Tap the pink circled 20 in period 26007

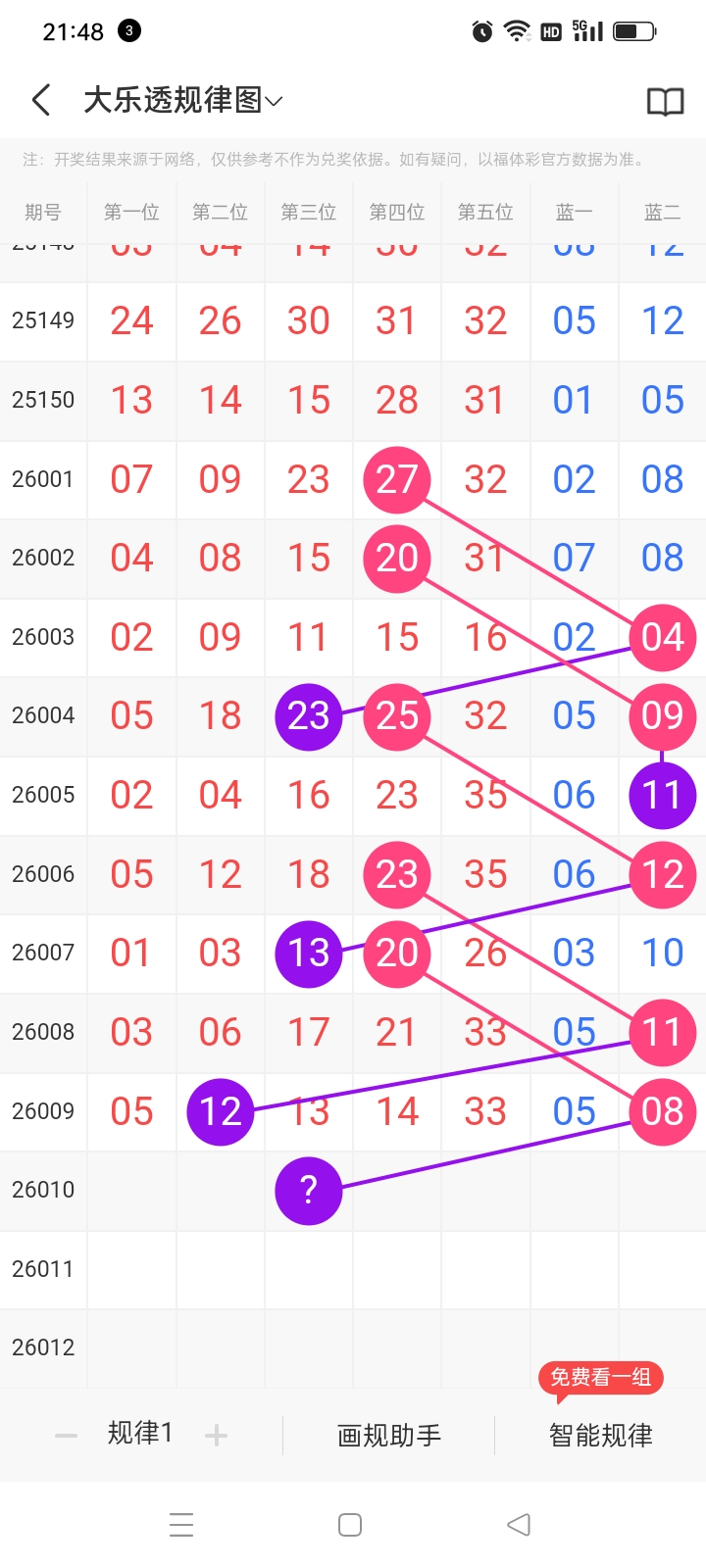coord(396,953)
